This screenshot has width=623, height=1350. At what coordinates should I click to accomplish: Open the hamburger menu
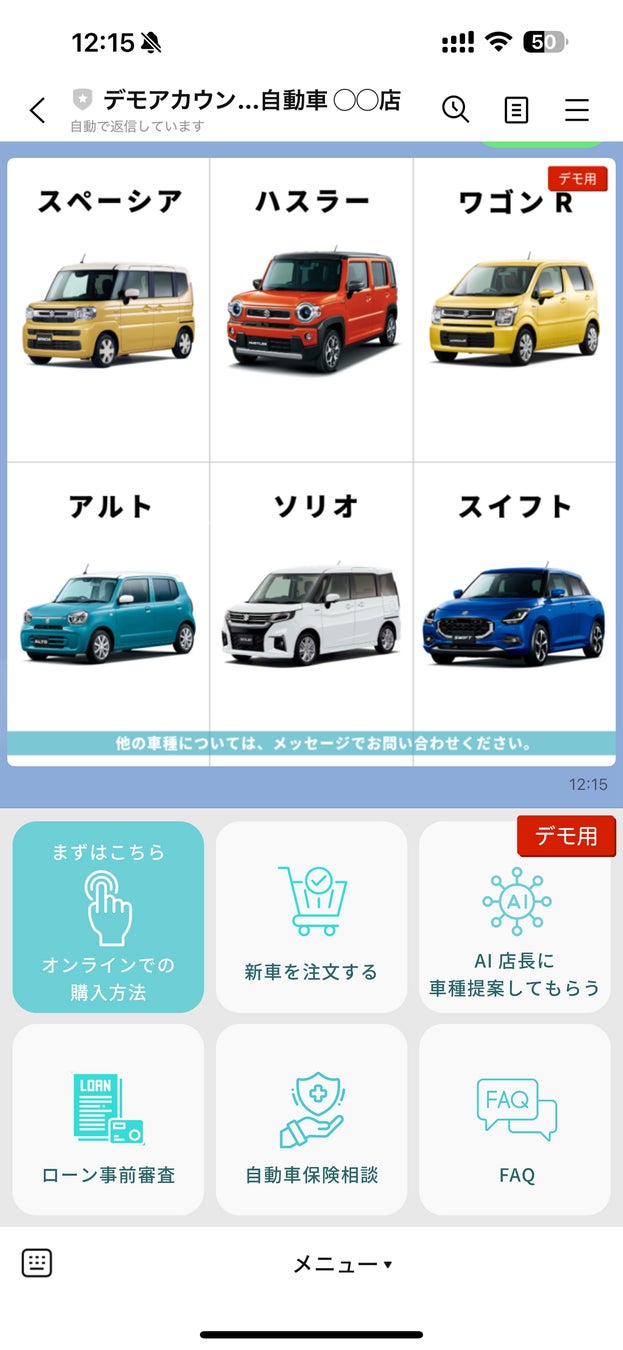coord(577,110)
